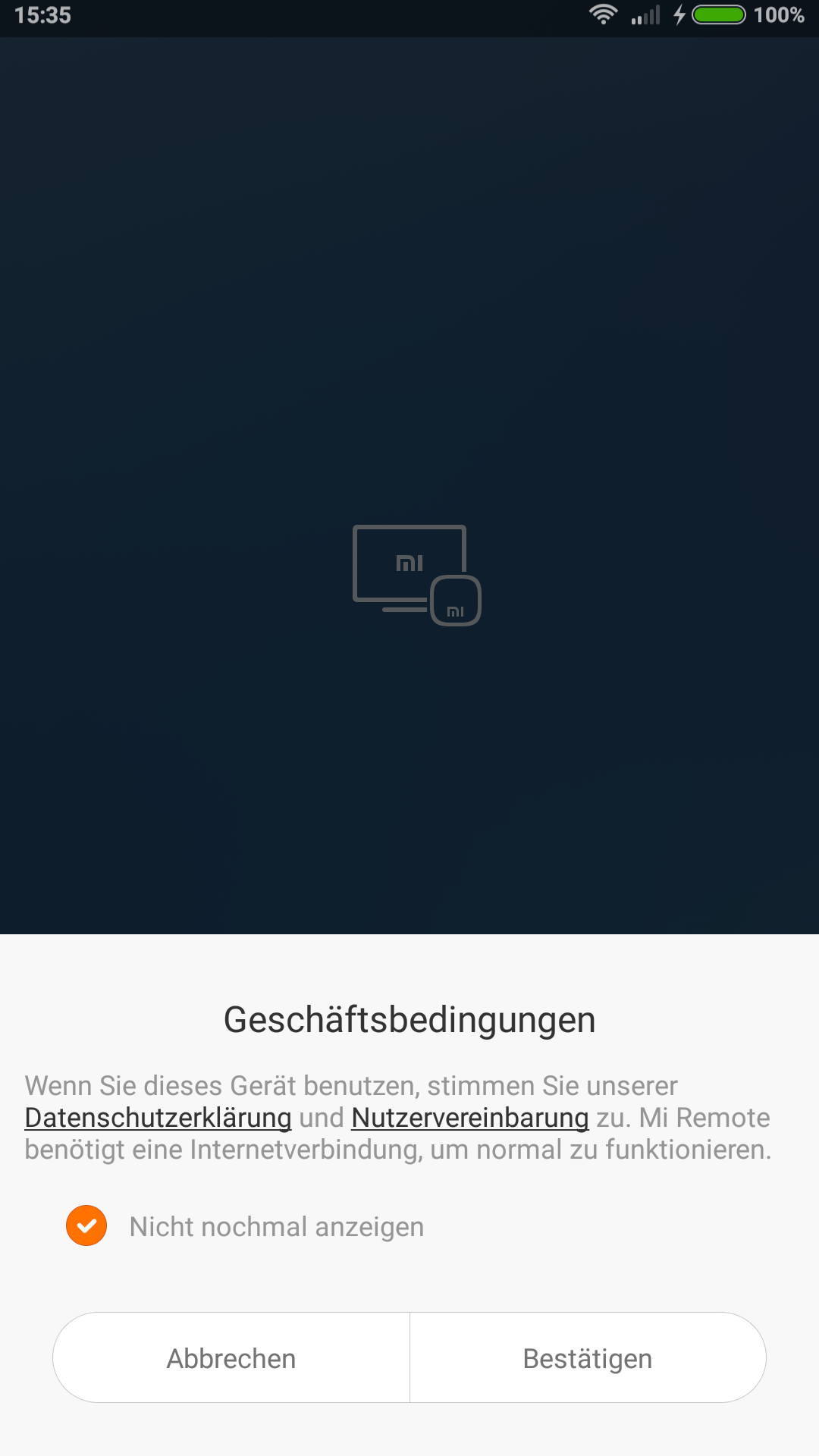819x1456 pixels.
Task: Open the Datenschutzerklärung link
Action: tap(158, 1118)
